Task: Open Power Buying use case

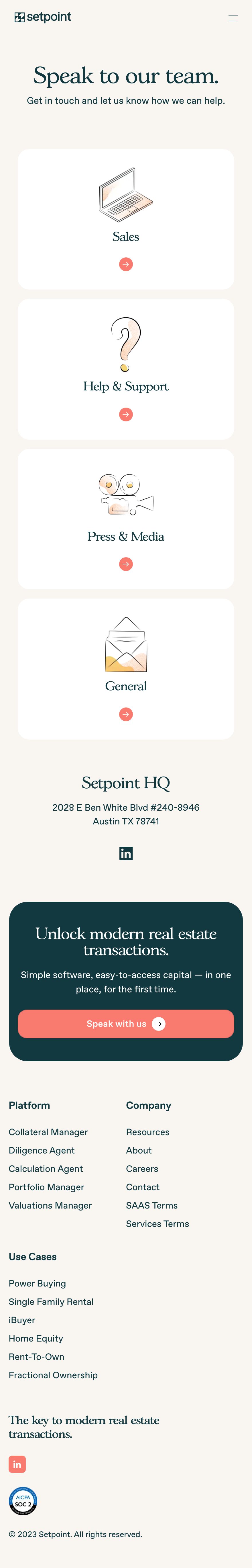Action: tap(37, 1283)
